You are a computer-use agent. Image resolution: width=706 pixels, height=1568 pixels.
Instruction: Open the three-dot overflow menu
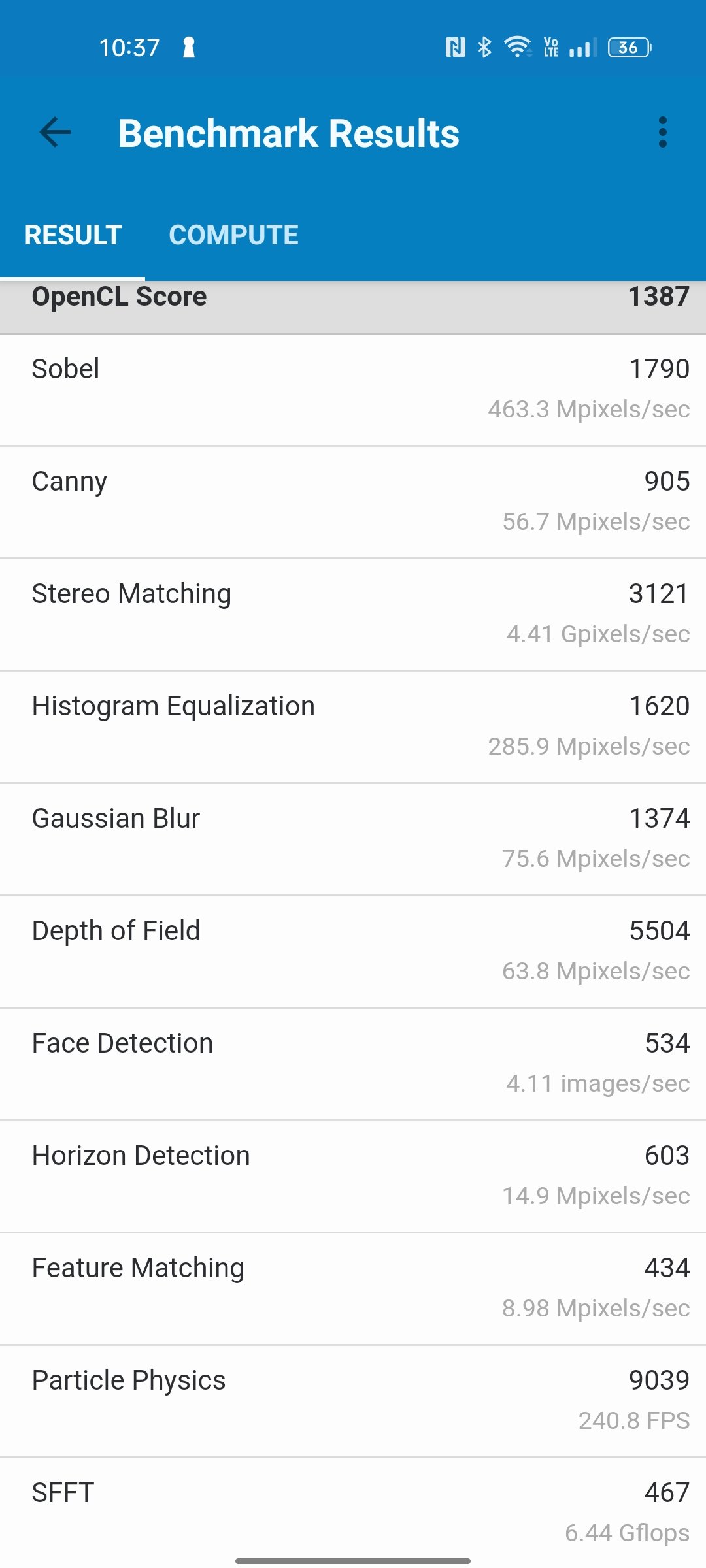663,133
